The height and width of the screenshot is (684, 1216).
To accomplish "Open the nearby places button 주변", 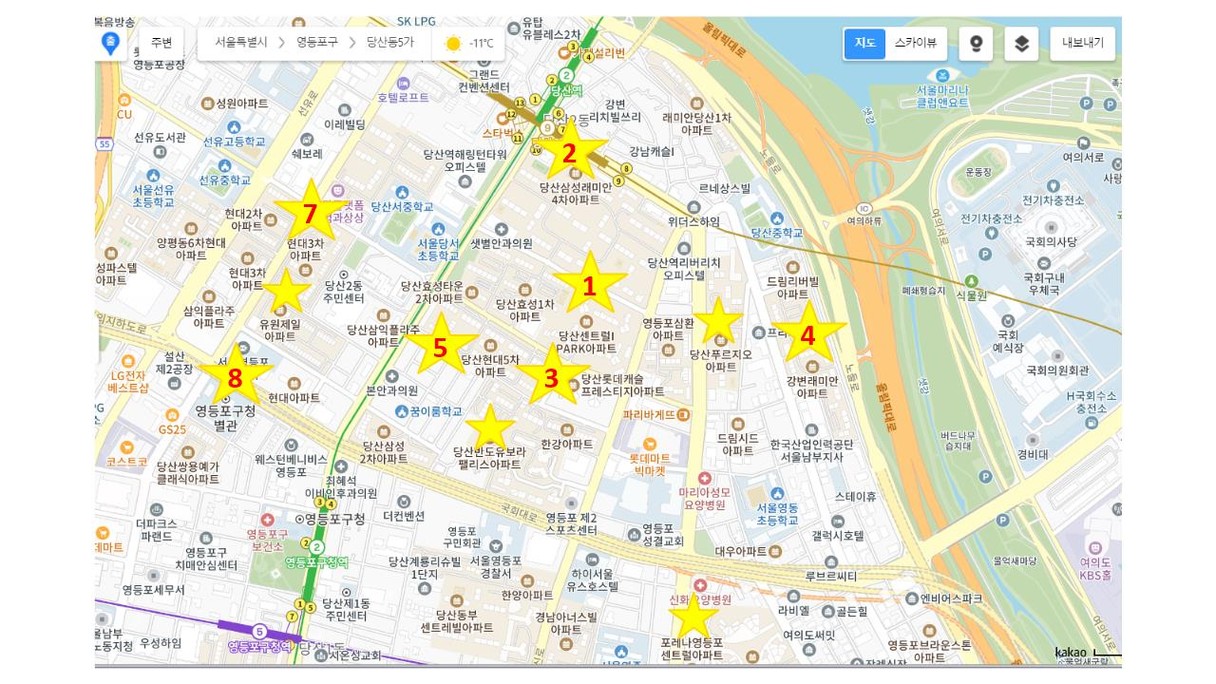I will tap(161, 43).
